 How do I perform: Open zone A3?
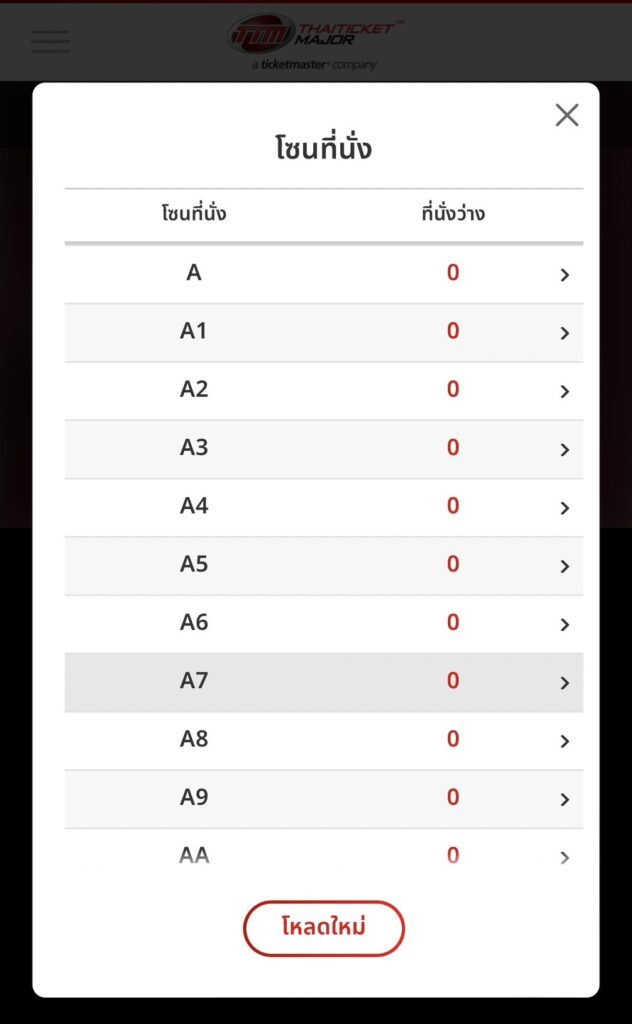pyautogui.click(x=324, y=449)
